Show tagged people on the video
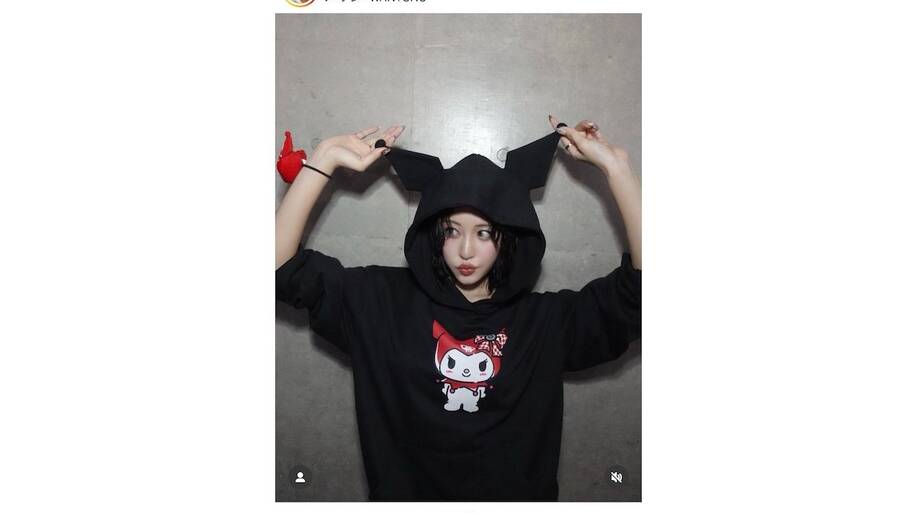The image size is (912, 513). [300, 477]
